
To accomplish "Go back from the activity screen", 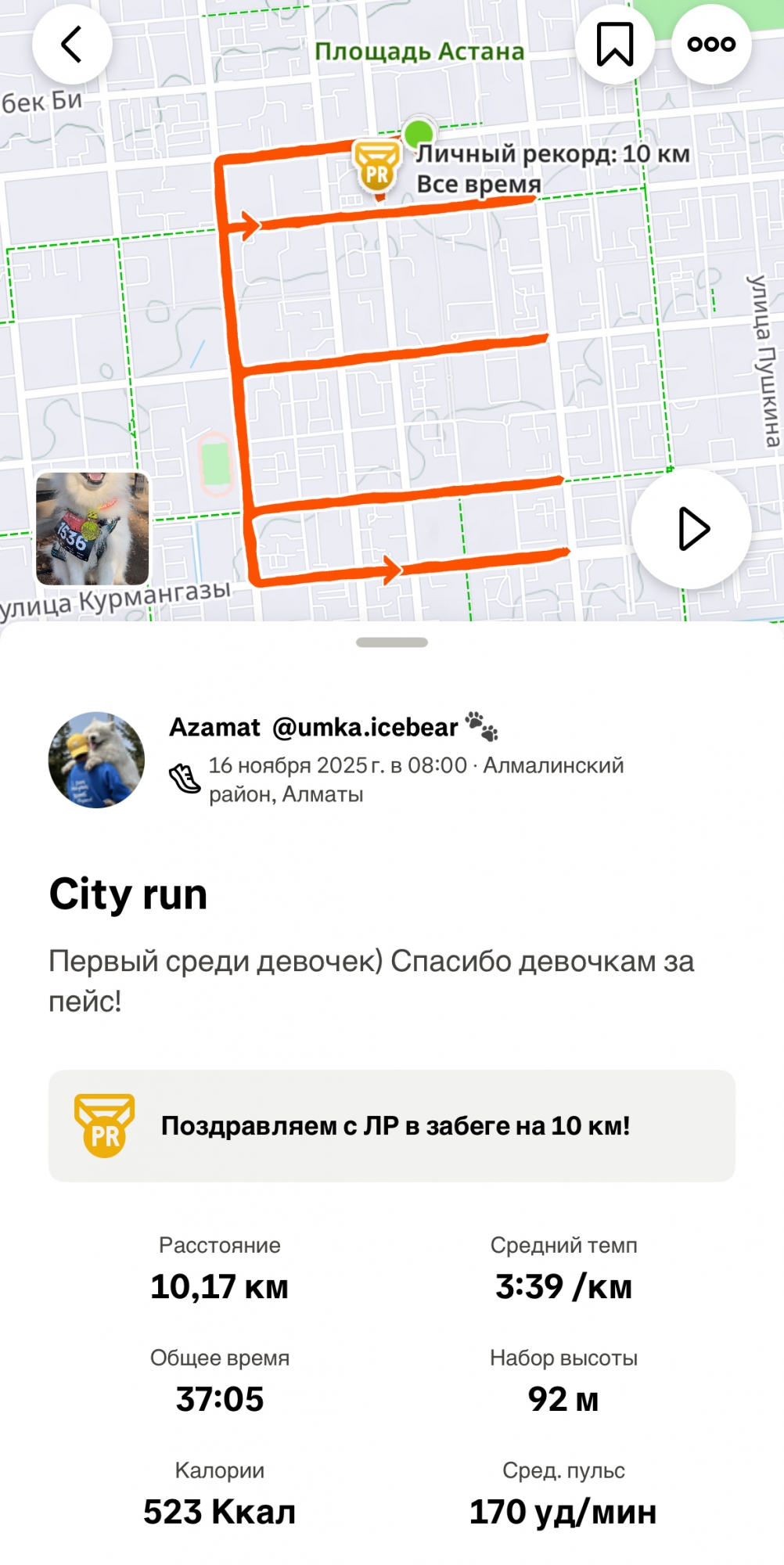I will [72, 45].
